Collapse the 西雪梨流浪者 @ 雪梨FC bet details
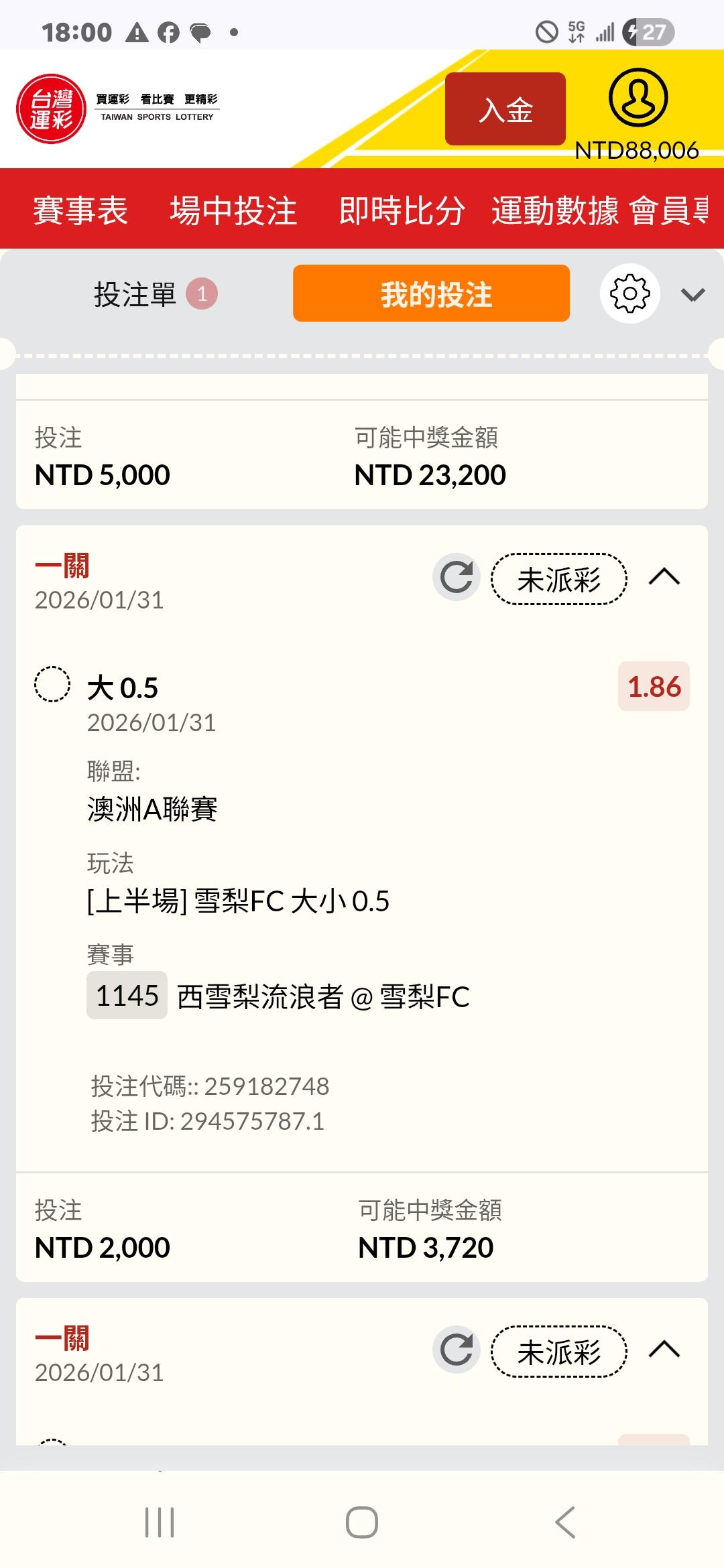This screenshot has width=724, height=1568. coord(664,578)
